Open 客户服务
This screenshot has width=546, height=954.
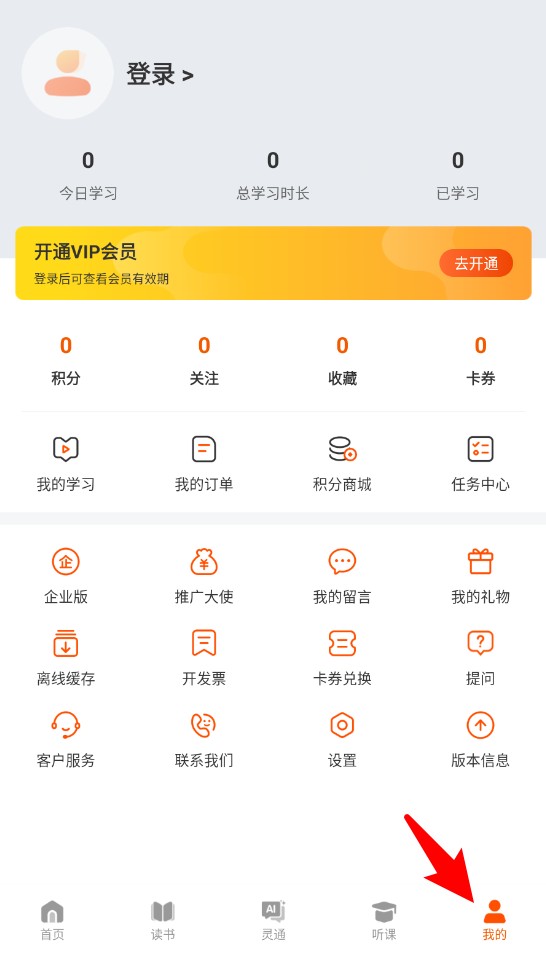pyautogui.click(x=66, y=739)
